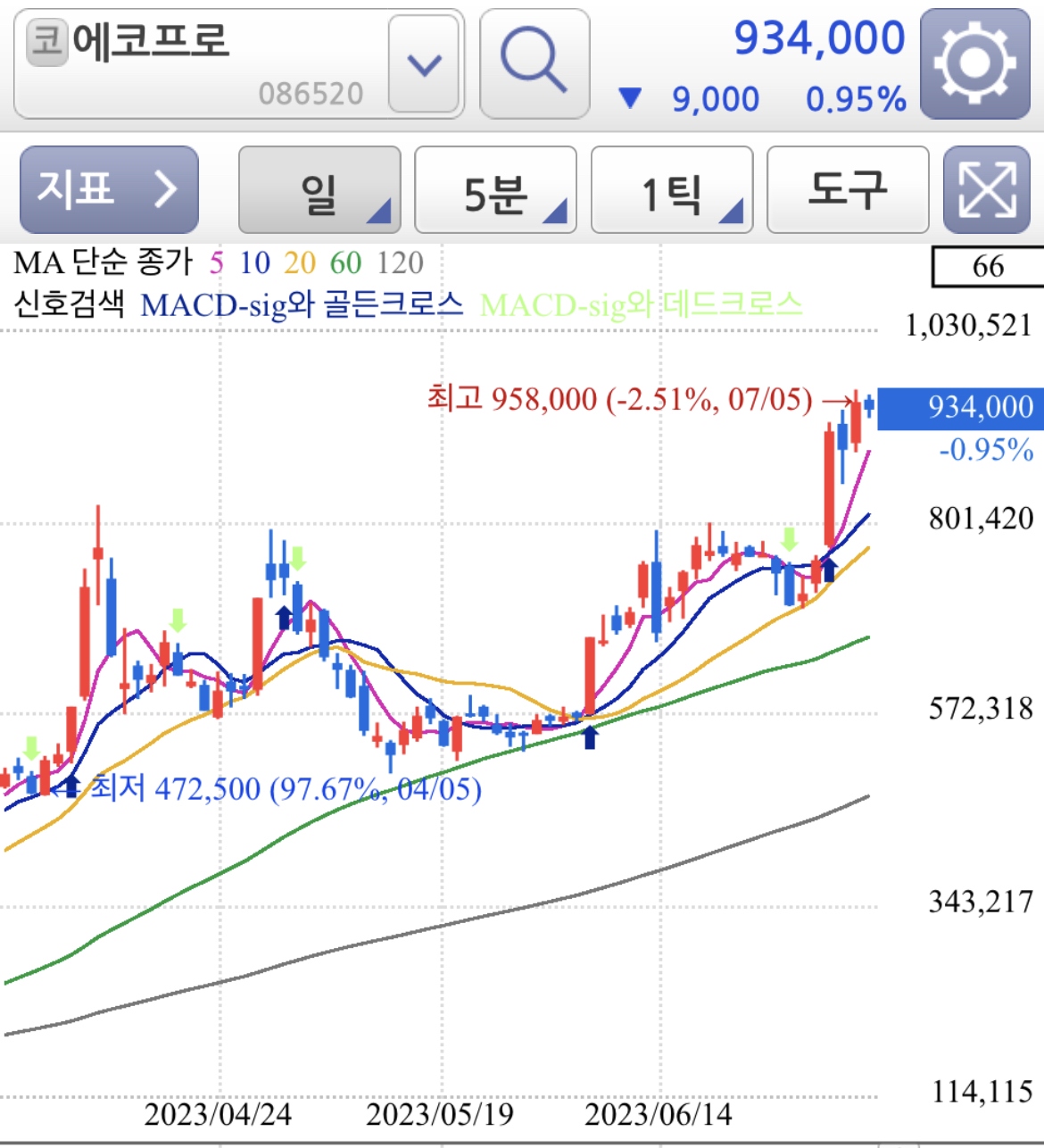1044x1148 pixels.
Task: Switch to the 5분 minute chart
Action: click(496, 189)
